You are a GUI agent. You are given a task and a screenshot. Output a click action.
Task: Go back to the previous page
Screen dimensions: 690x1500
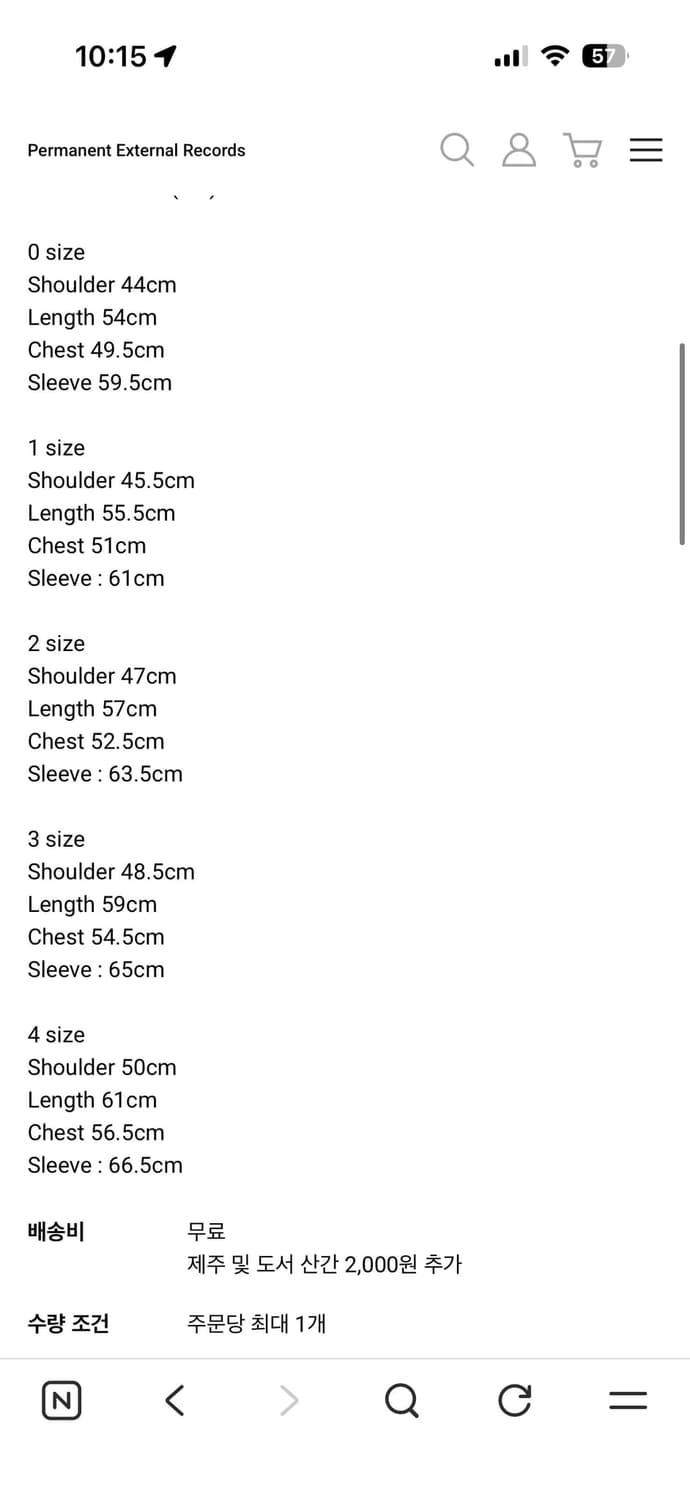[175, 1400]
